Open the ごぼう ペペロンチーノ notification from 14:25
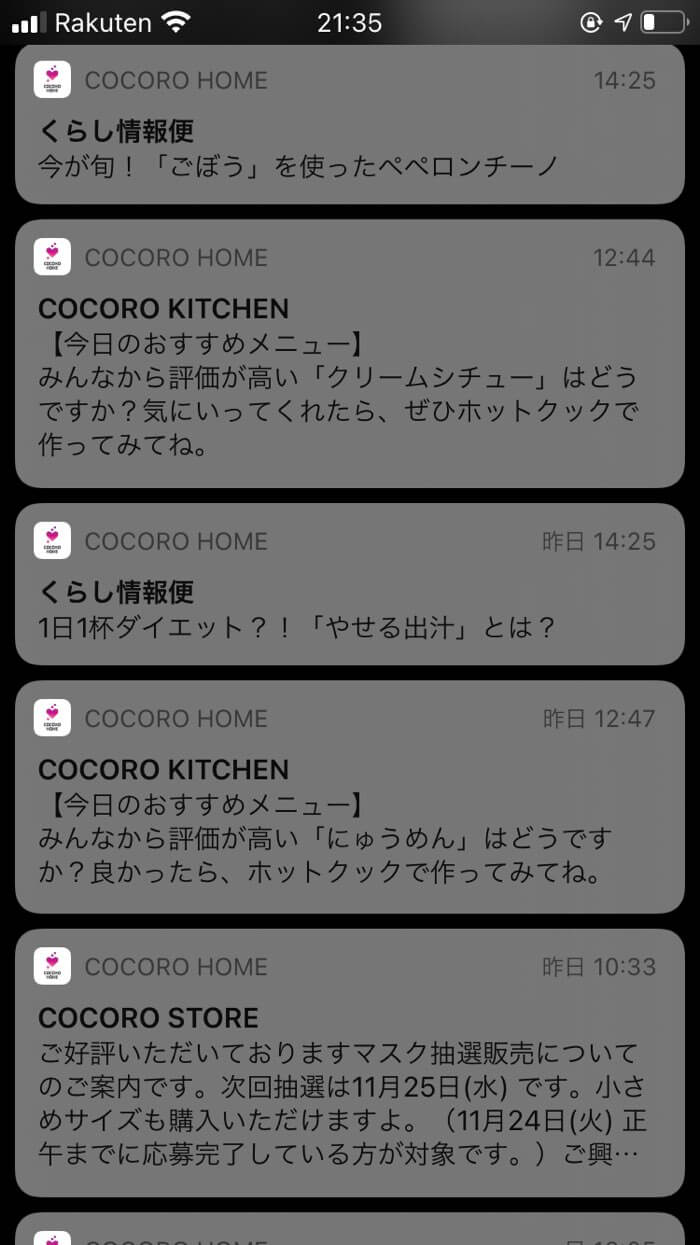This screenshot has height=1245, width=700. pyautogui.click(x=350, y=124)
